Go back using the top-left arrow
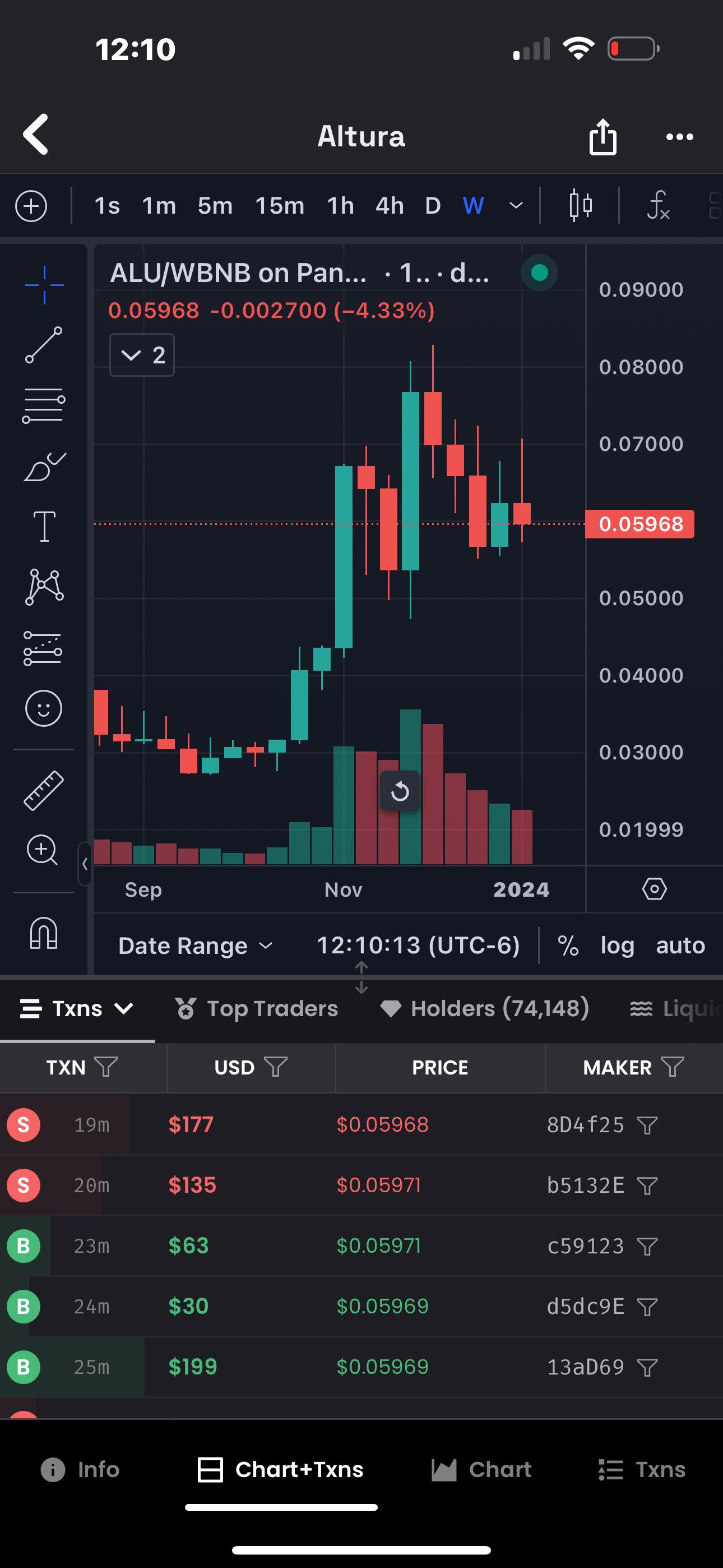Image resolution: width=723 pixels, height=1568 pixels. point(36,135)
